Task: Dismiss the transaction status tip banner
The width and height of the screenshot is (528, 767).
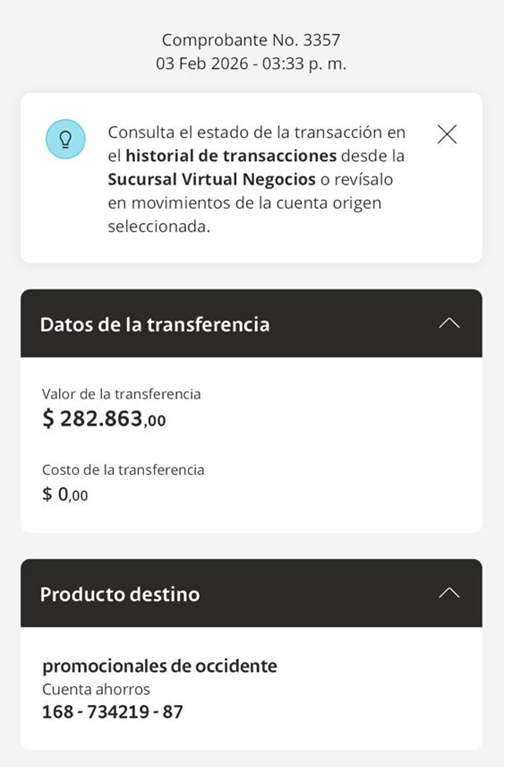Action: pos(447,134)
